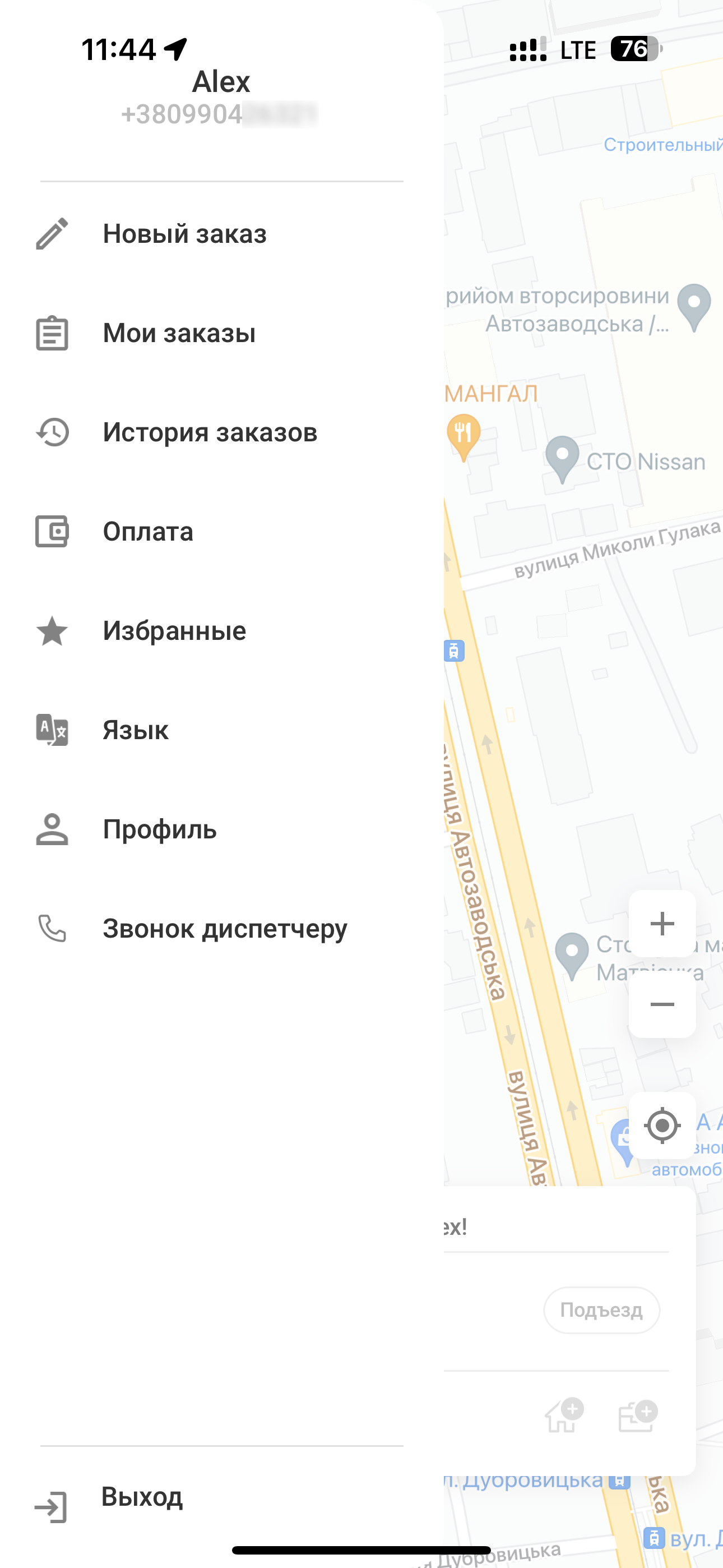
Task: Tap Выход to log out
Action: click(142, 1497)
